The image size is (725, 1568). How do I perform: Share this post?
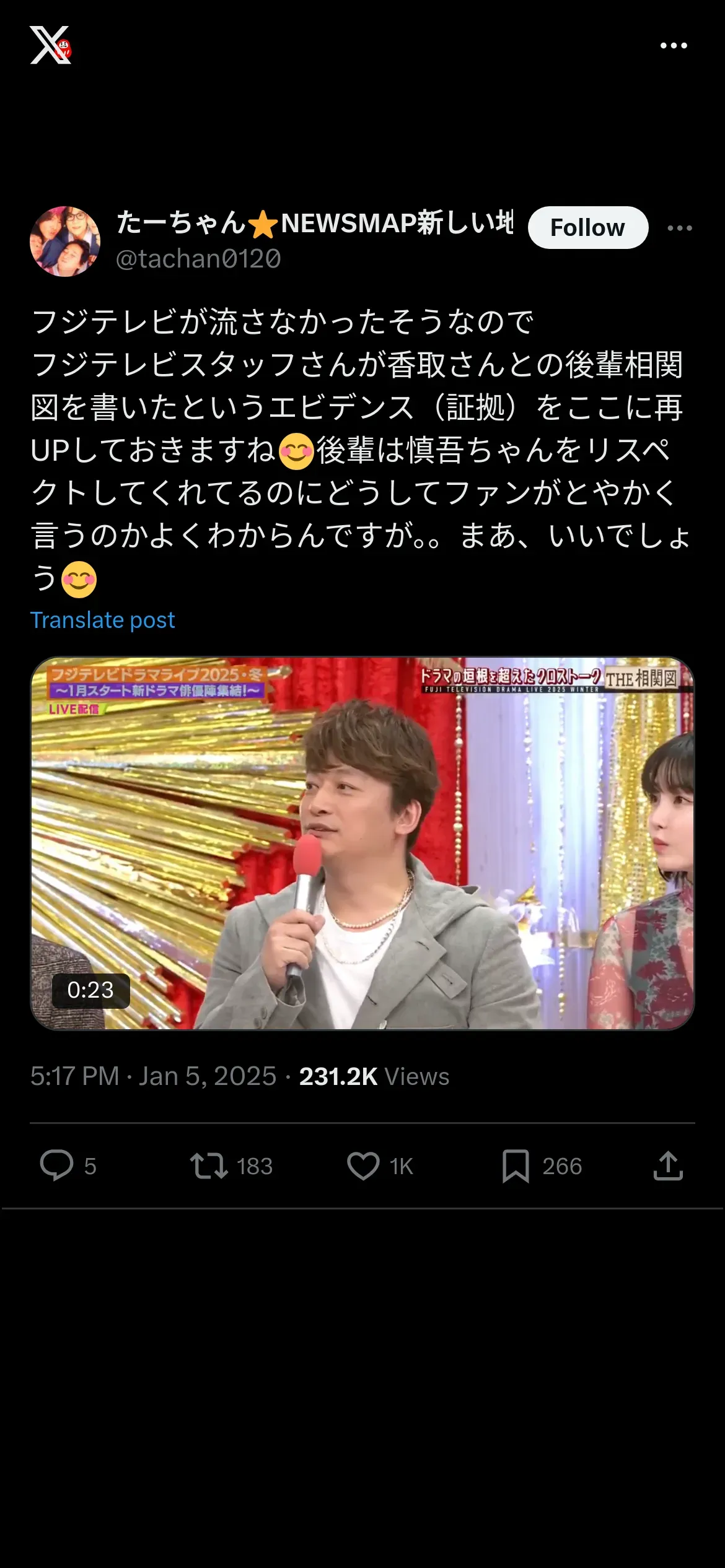668,1166
